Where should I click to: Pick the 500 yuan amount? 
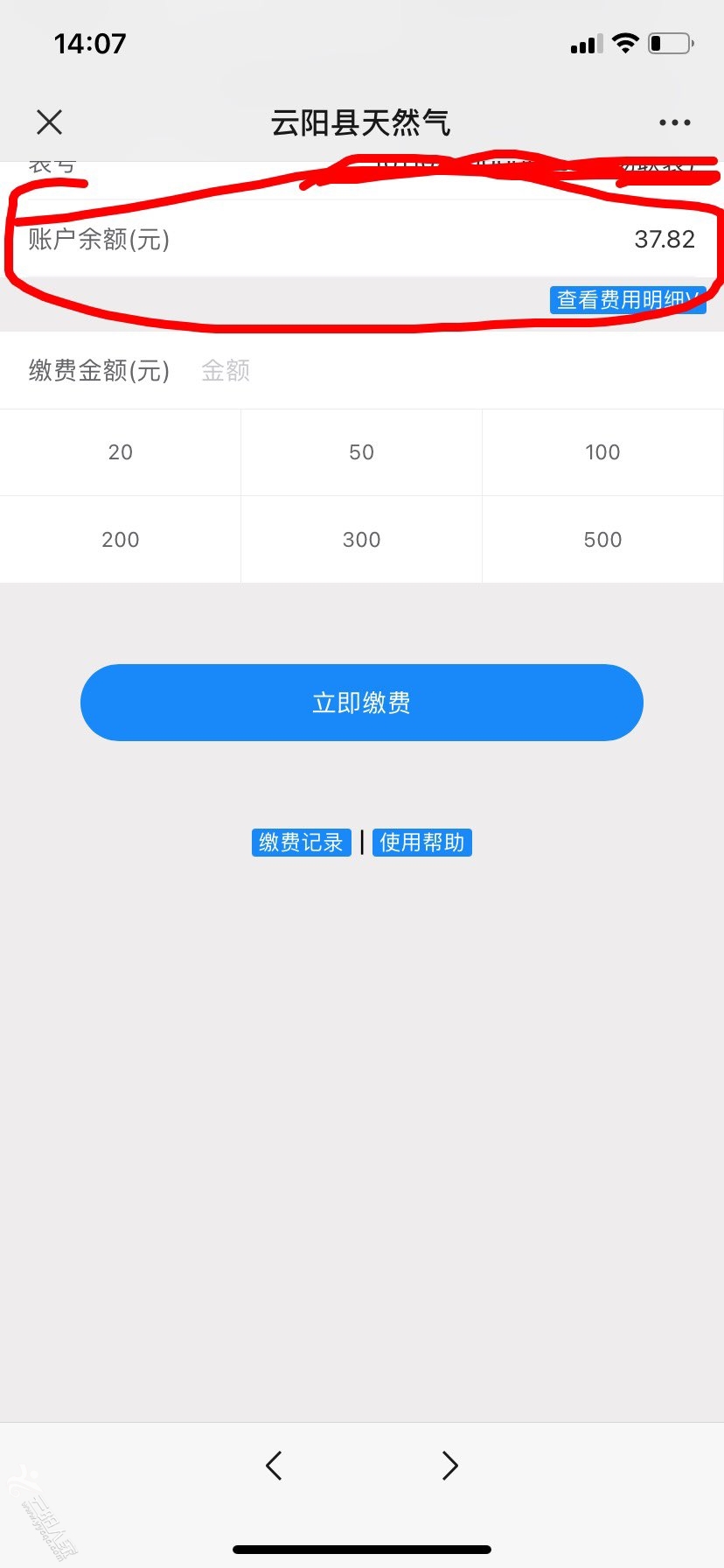coord(602,540)
